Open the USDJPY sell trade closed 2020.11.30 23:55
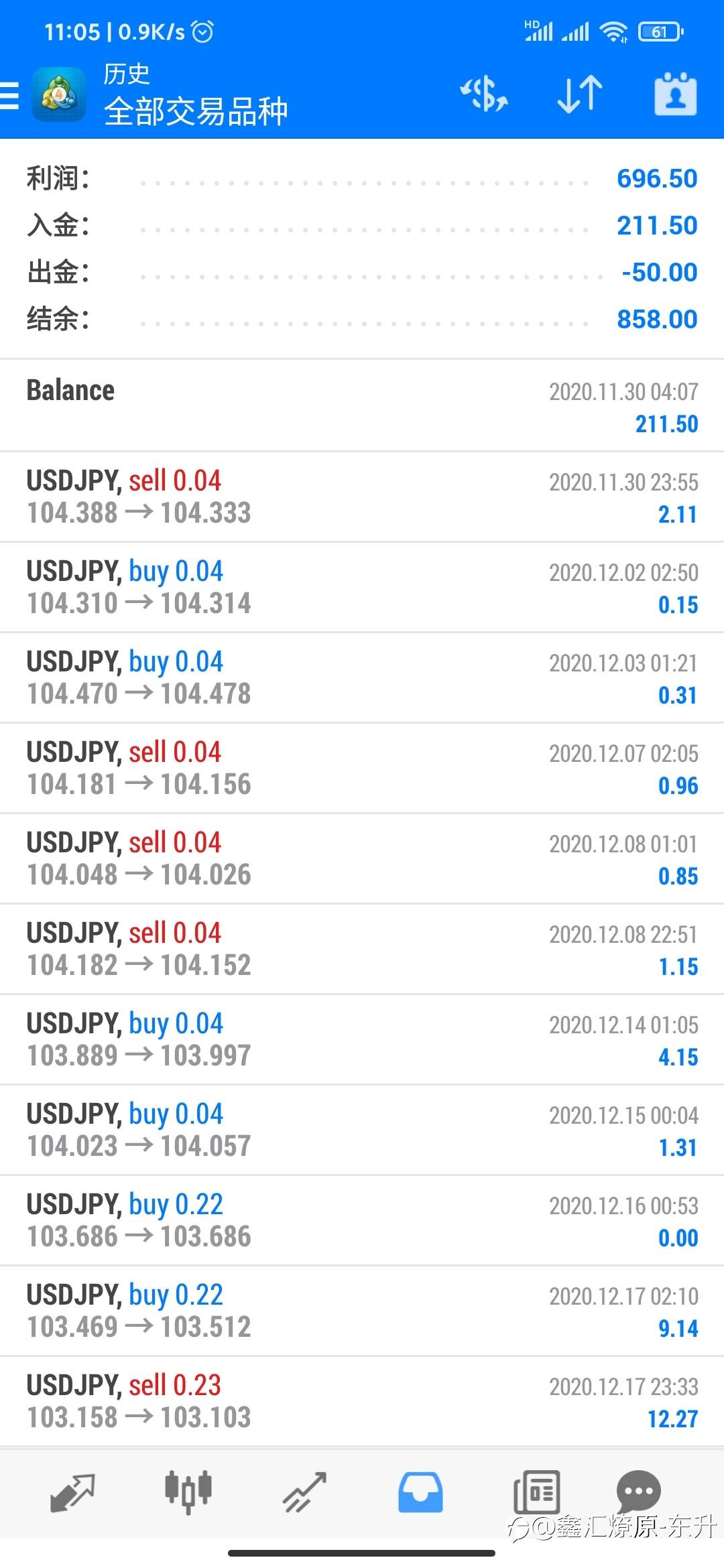 coord(362,497)
